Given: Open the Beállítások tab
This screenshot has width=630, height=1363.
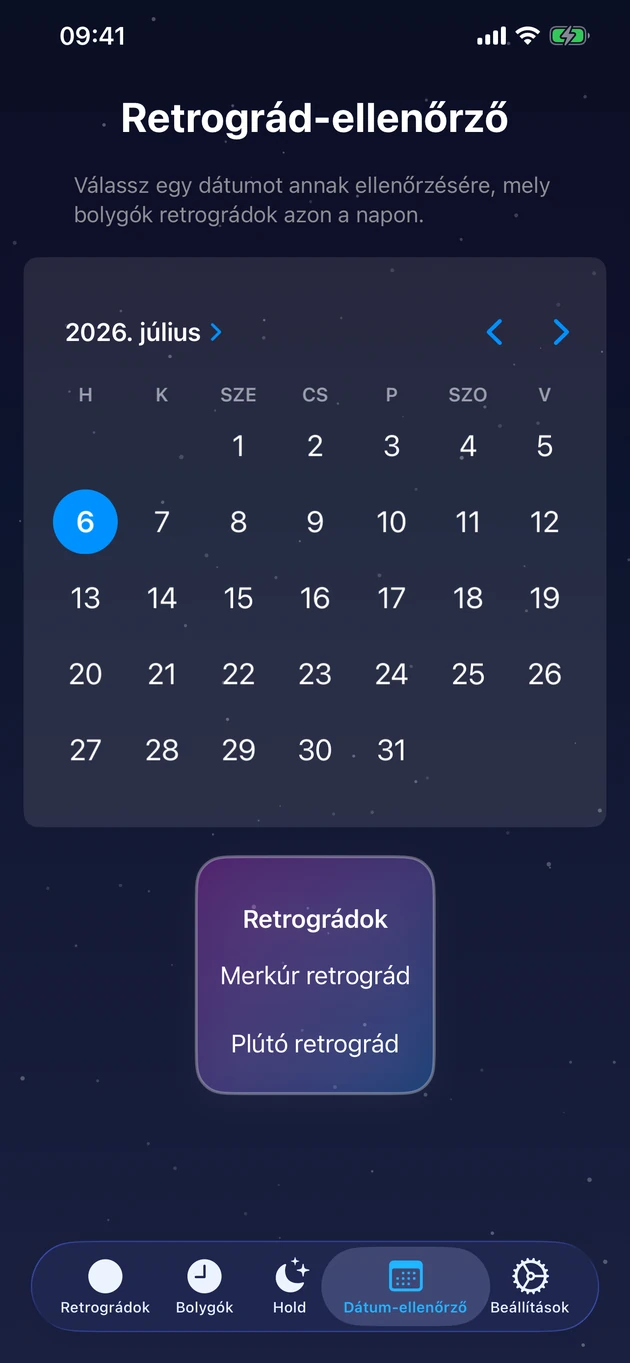Looking at the screenshot, I should click(x=529, y=1287).
